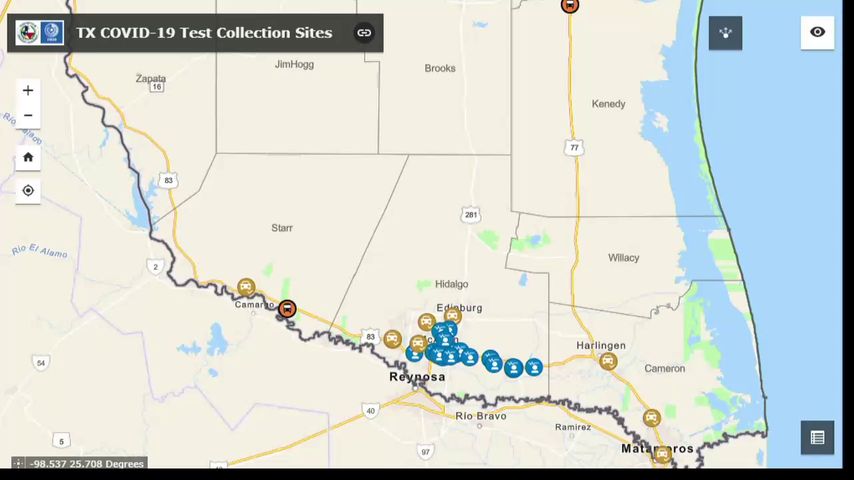Select the orange test site marker near Camargo
Screen dimensions: 854x480
click(287, 310)
